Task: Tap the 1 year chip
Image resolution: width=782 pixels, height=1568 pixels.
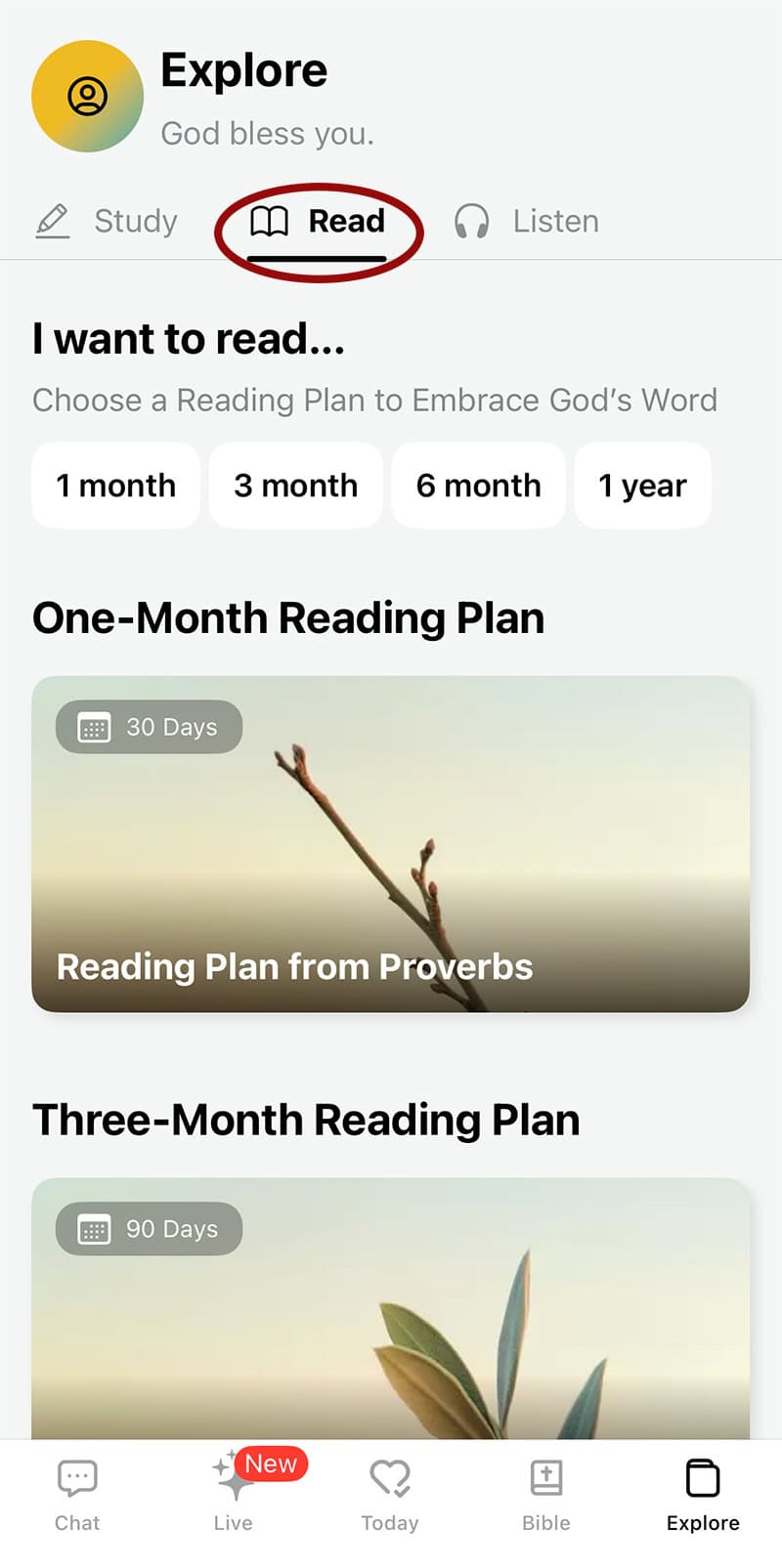Action: coord(642,486)
